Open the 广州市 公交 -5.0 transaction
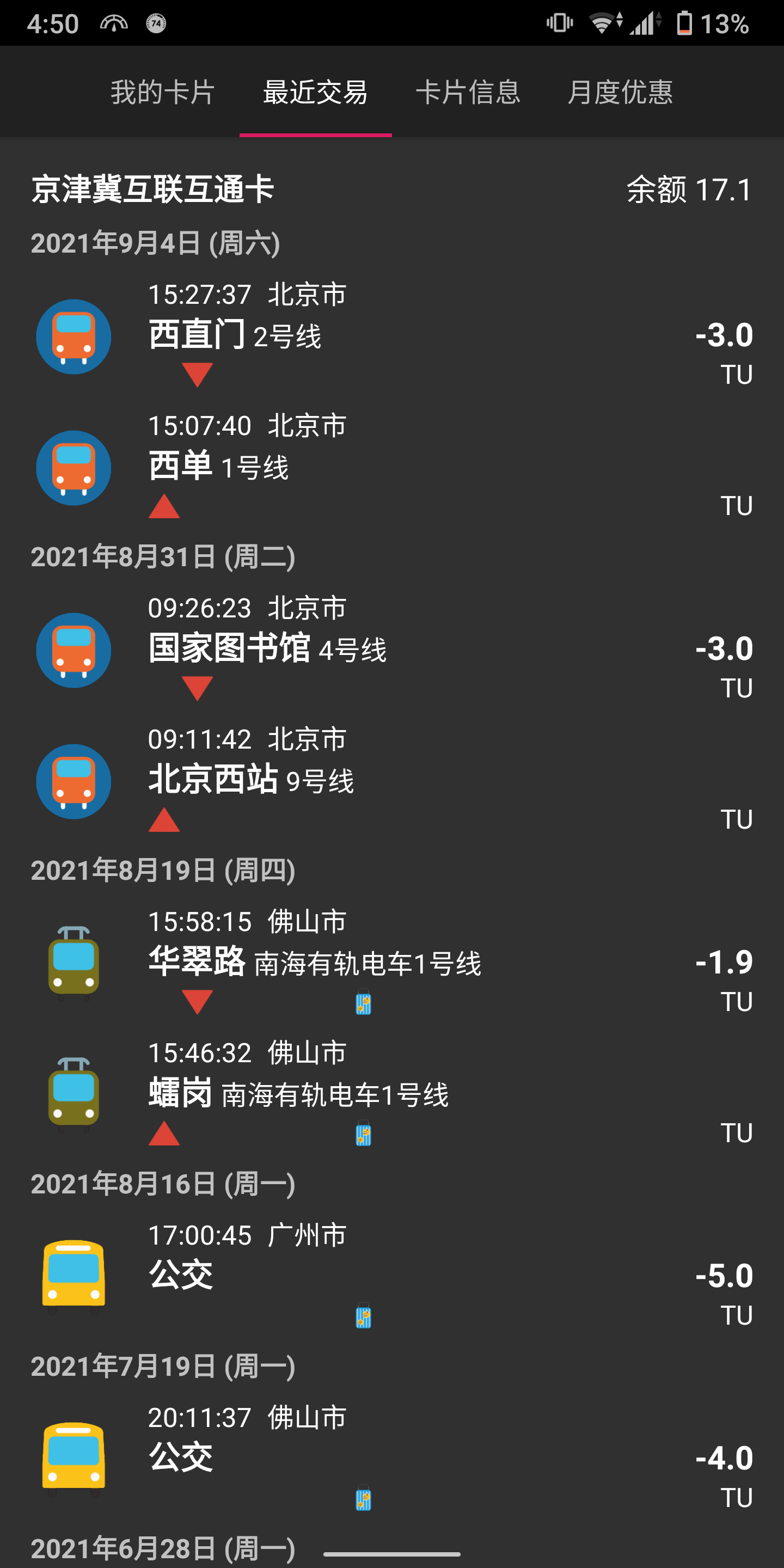784x1568 pixels. pos(392,1276)
